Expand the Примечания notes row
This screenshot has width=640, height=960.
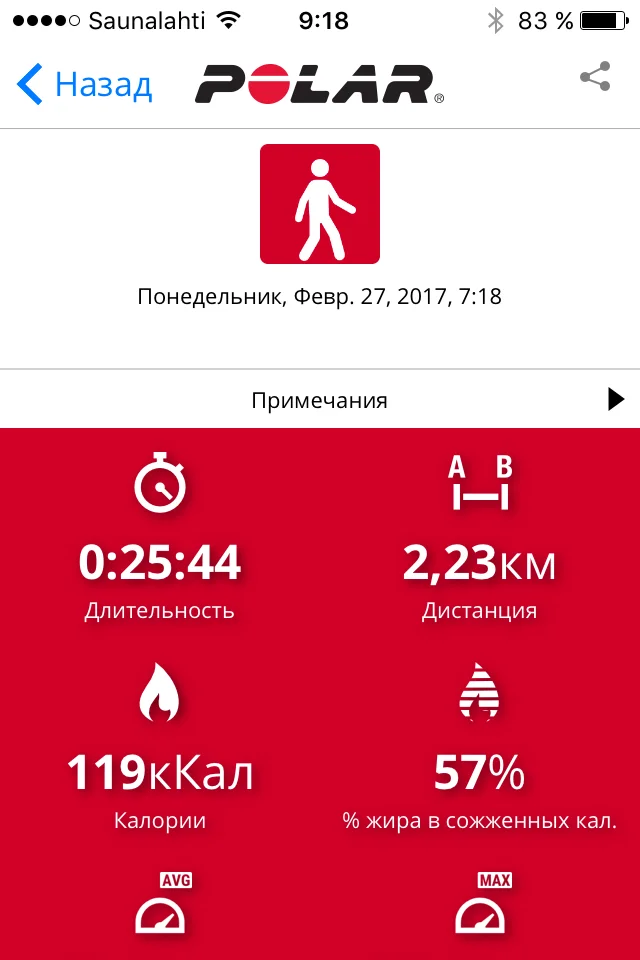pyautogui.click(x=320, y=400)
